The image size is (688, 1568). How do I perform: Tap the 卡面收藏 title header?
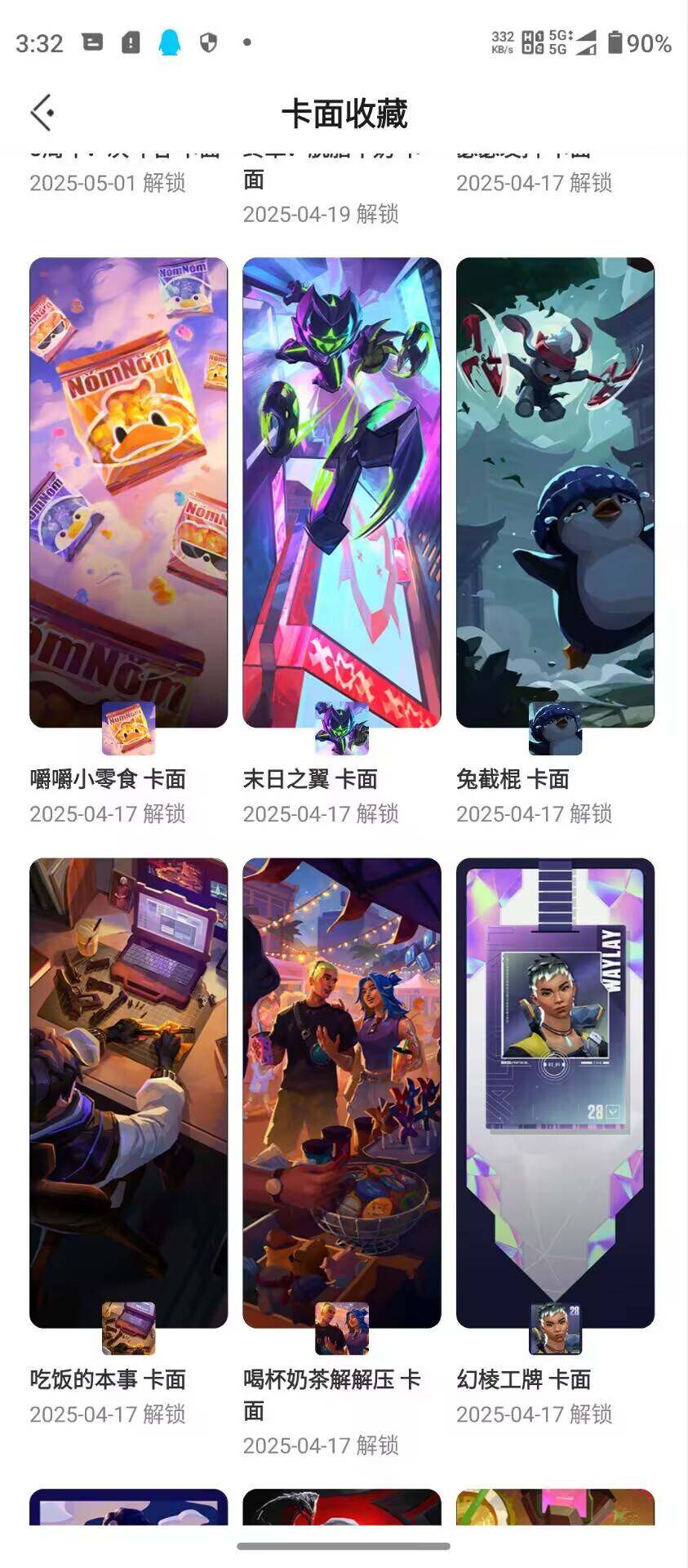[344, 114]
